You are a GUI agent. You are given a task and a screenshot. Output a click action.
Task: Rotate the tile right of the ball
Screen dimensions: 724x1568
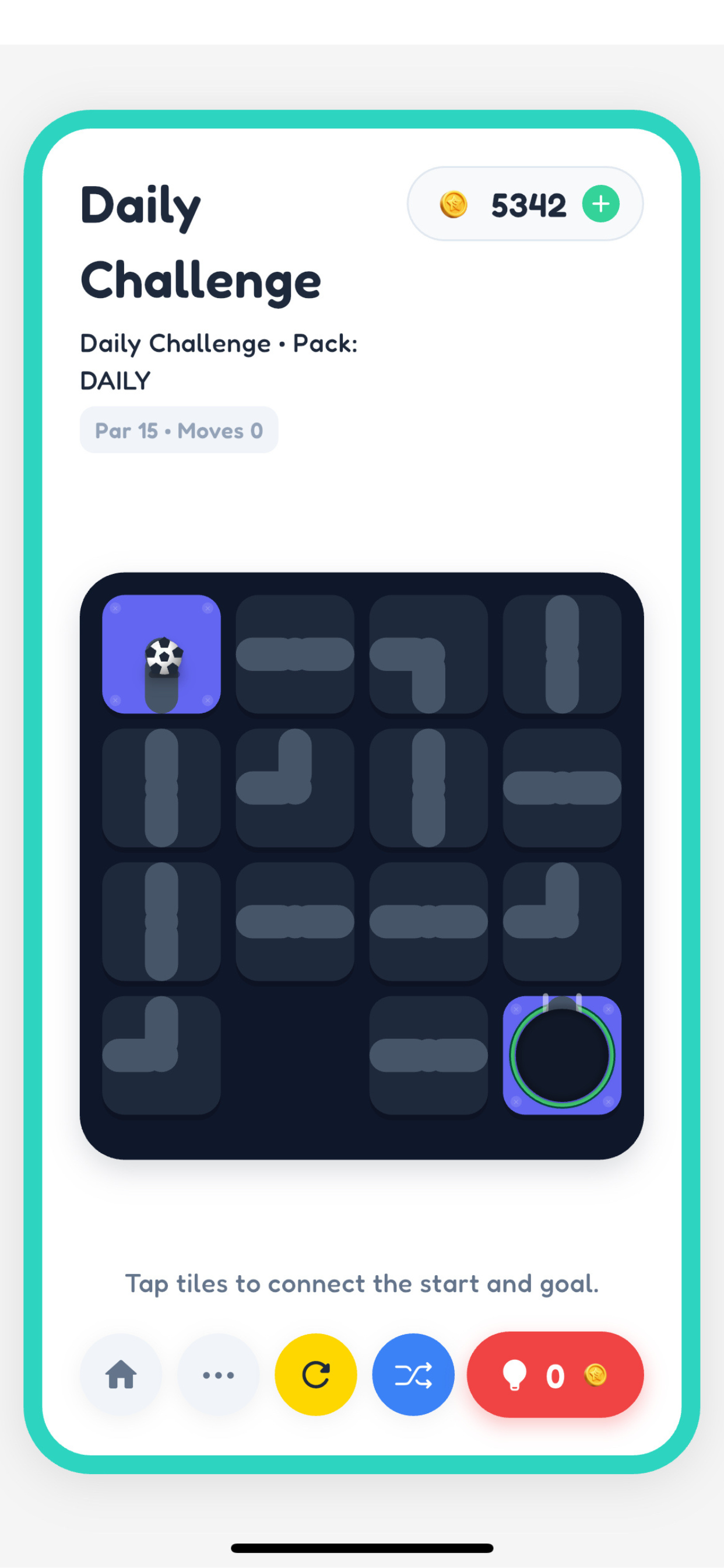294,654
